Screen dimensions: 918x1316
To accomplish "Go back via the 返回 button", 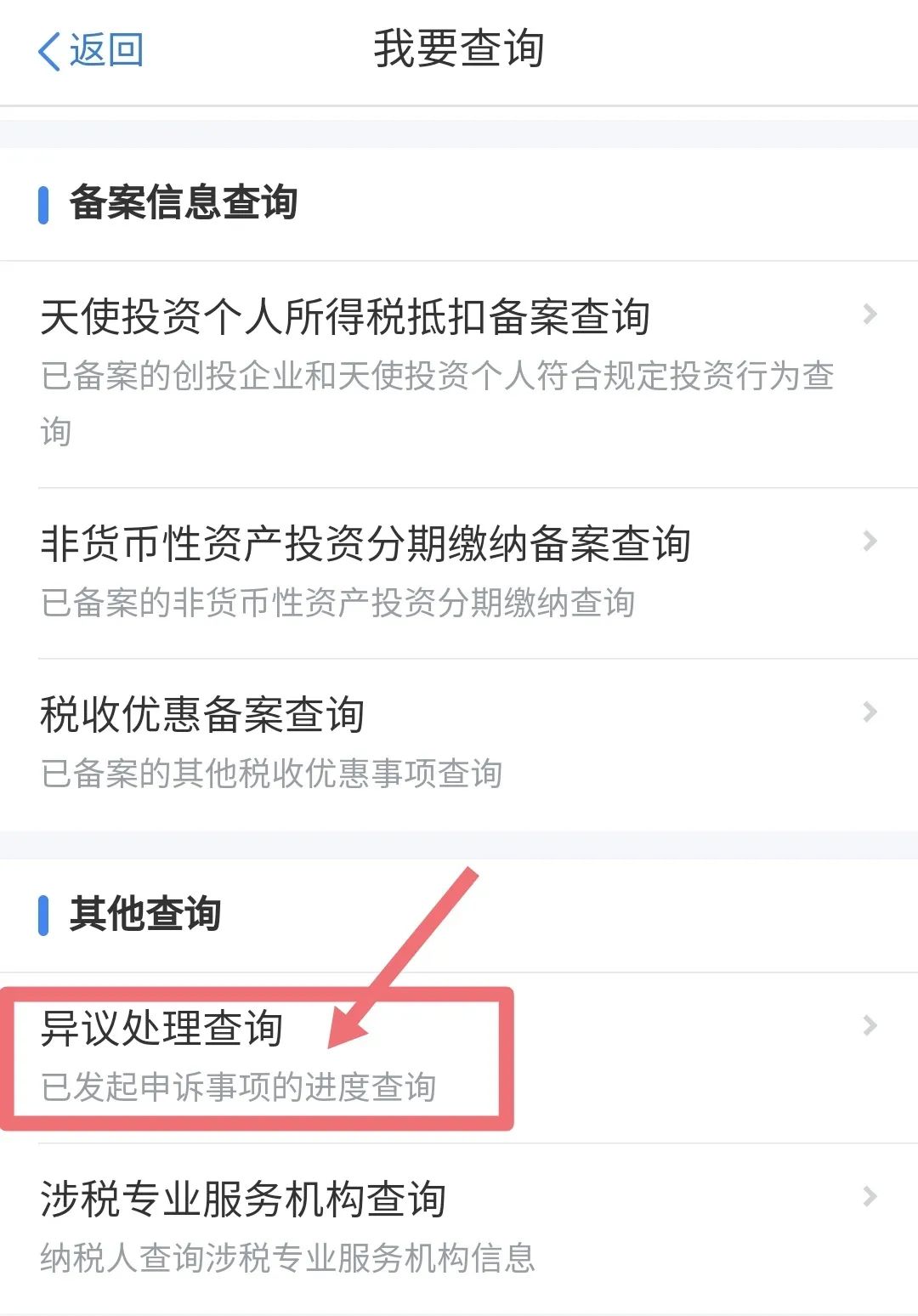I will [91, 50].
